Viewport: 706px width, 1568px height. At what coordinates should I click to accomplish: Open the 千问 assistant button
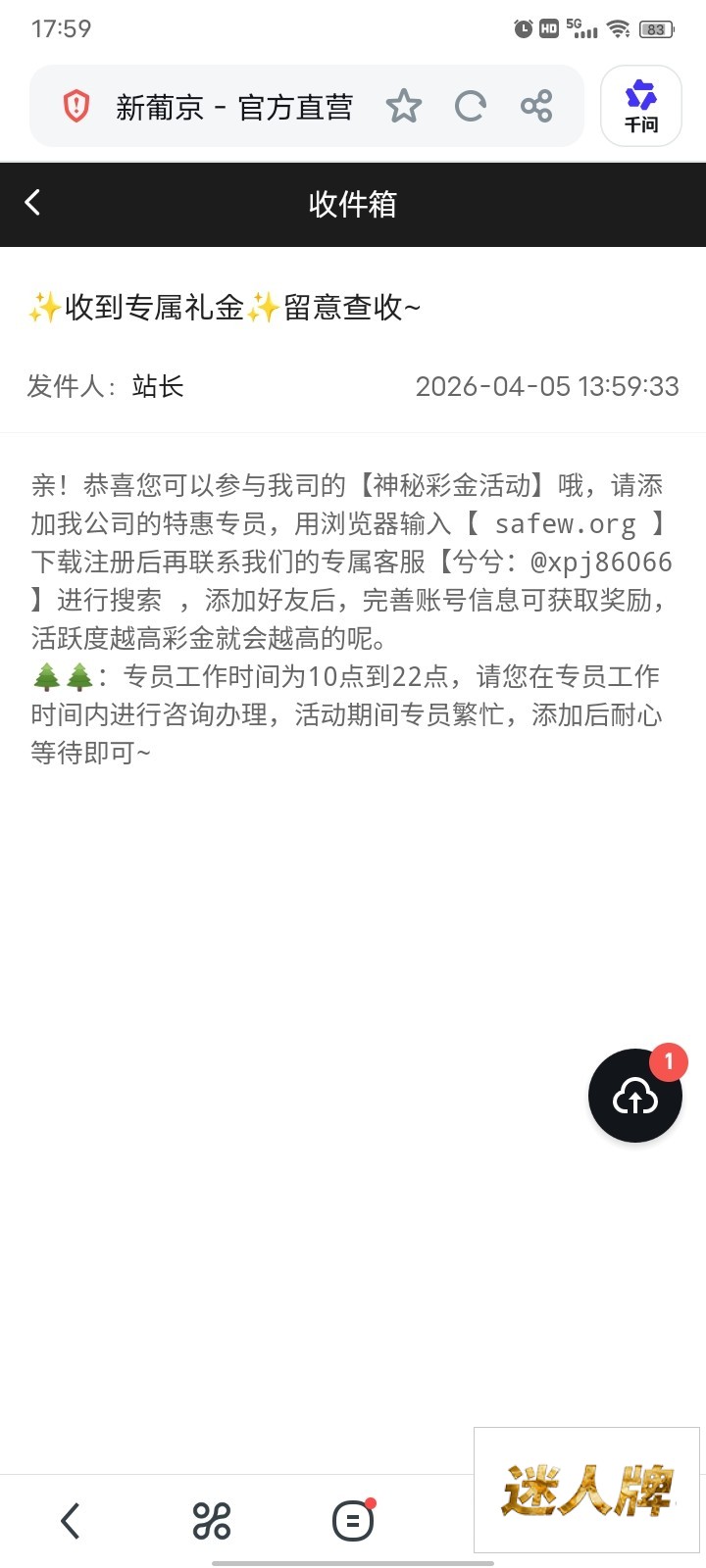tap(641, 106)
